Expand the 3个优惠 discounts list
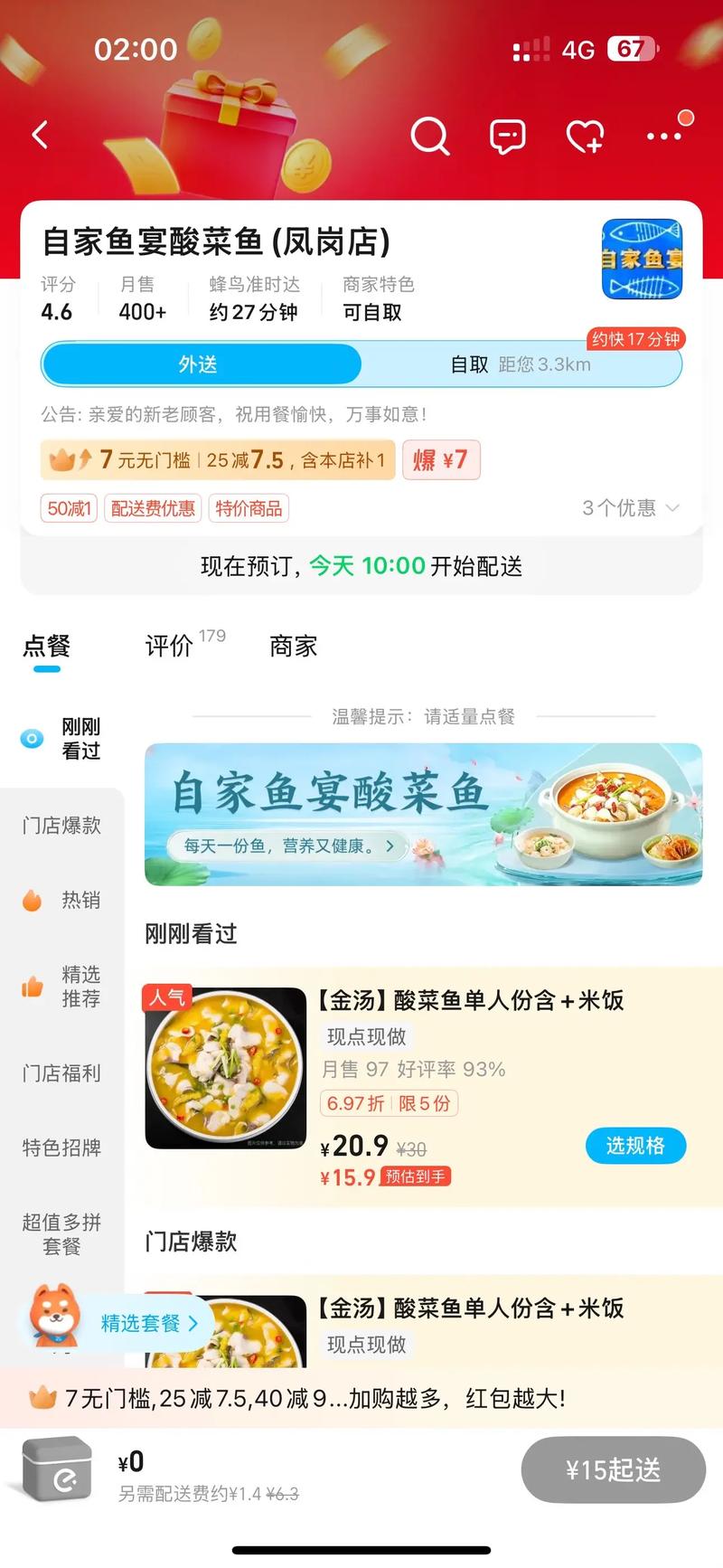The height and width of the screenshot is (1568, 723). (x=629, y=508)
